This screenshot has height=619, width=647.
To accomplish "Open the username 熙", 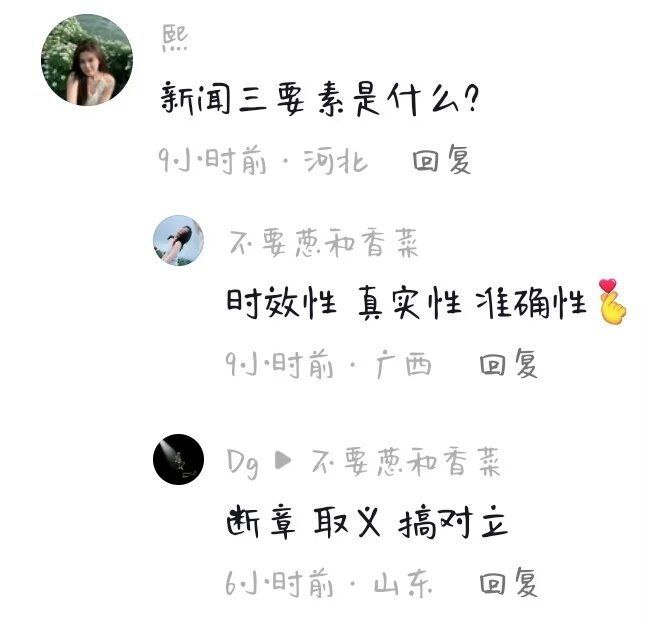I will [x=175, y=38].
